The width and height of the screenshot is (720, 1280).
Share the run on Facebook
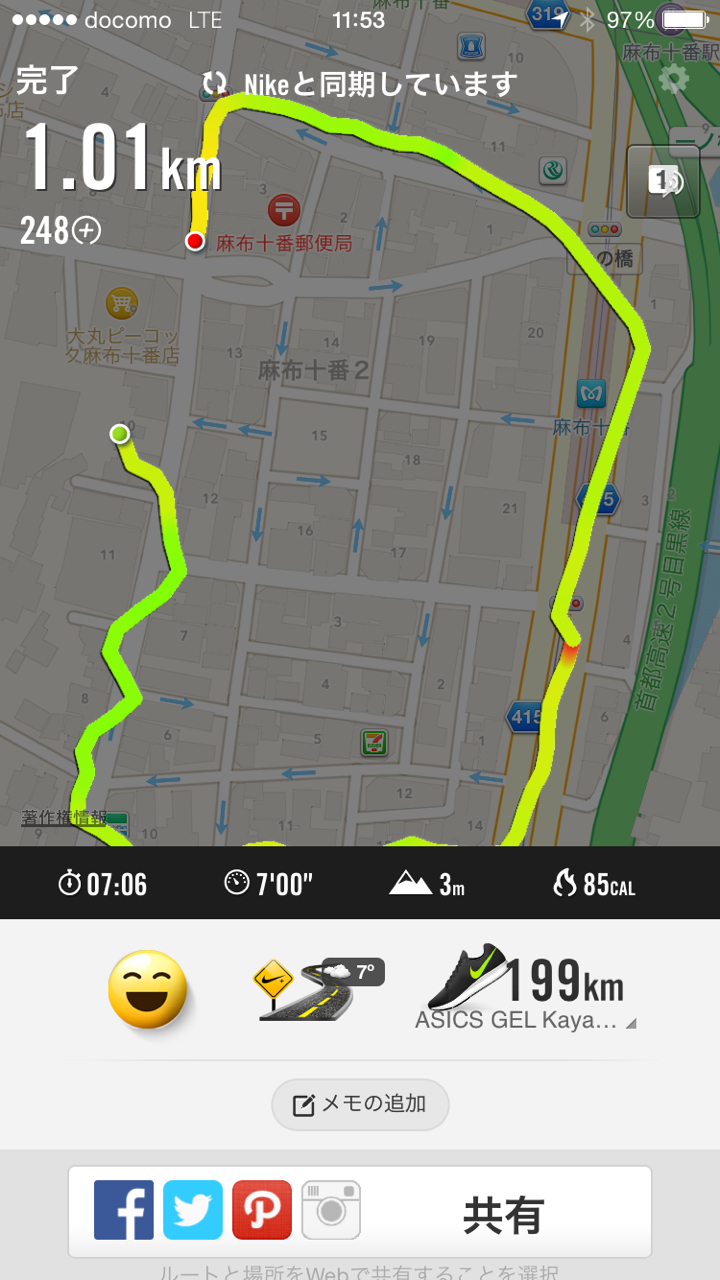124,1211
